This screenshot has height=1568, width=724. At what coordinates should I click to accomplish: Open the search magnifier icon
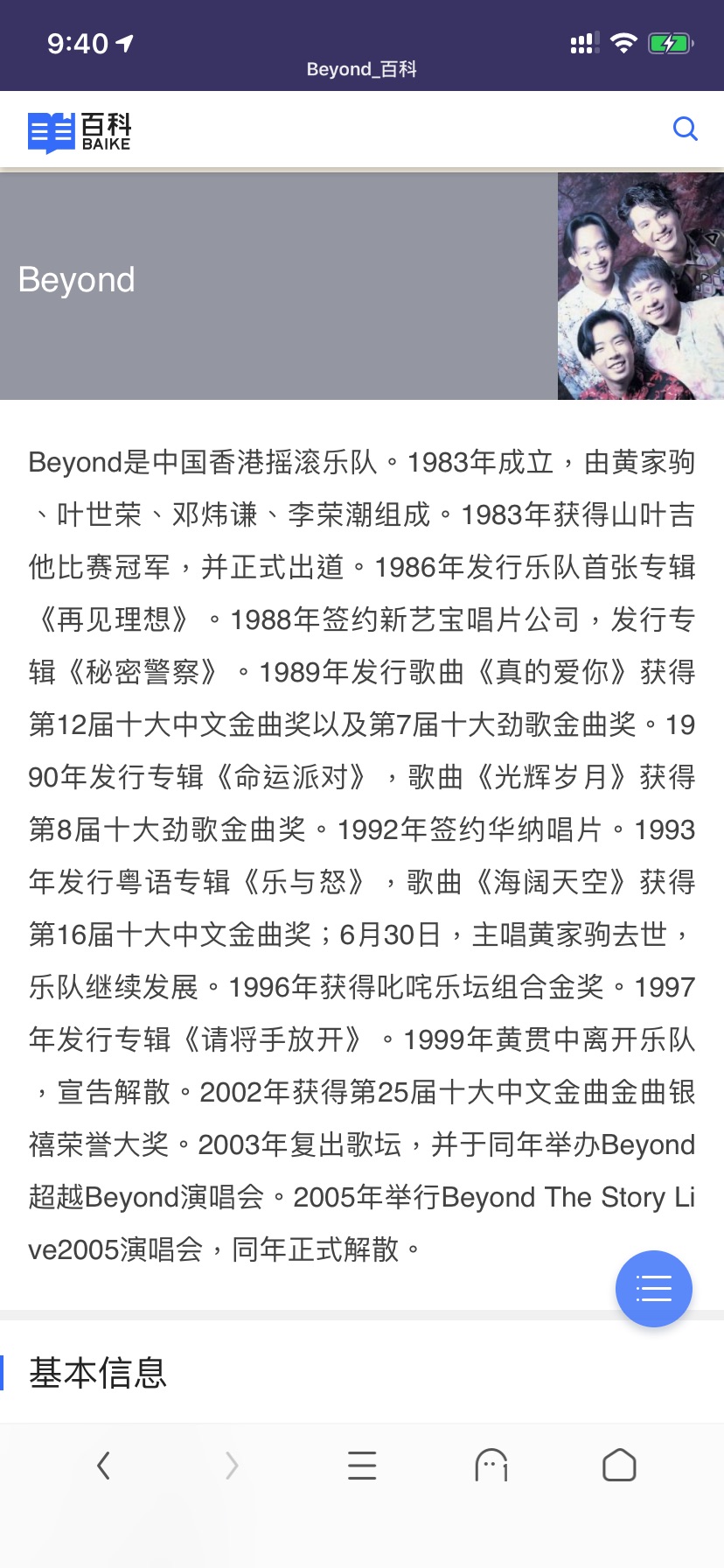pyautogui.click(x=686, y=129)
